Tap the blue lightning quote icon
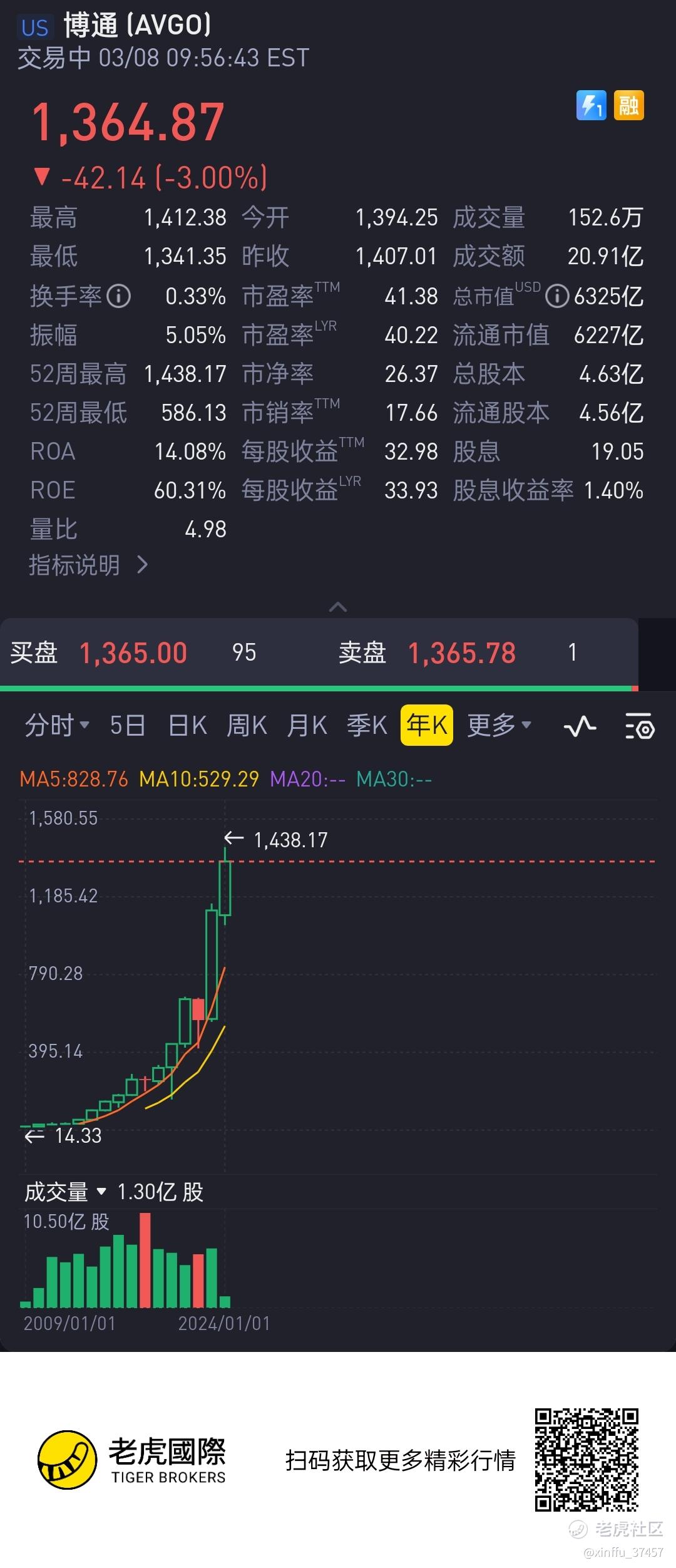676x1568 pixels. coord(591,105)
